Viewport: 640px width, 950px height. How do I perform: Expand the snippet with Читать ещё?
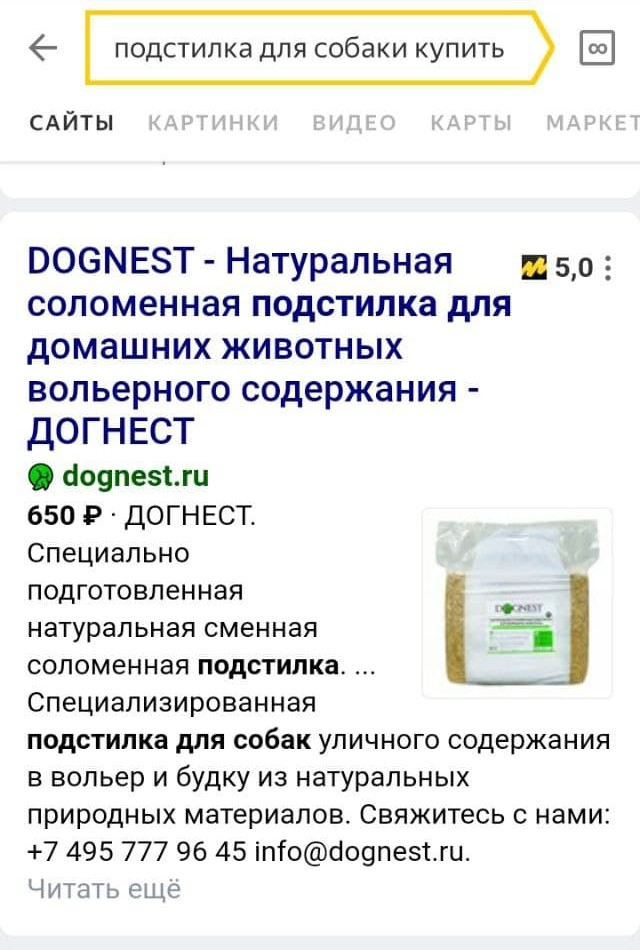[104, 888]
